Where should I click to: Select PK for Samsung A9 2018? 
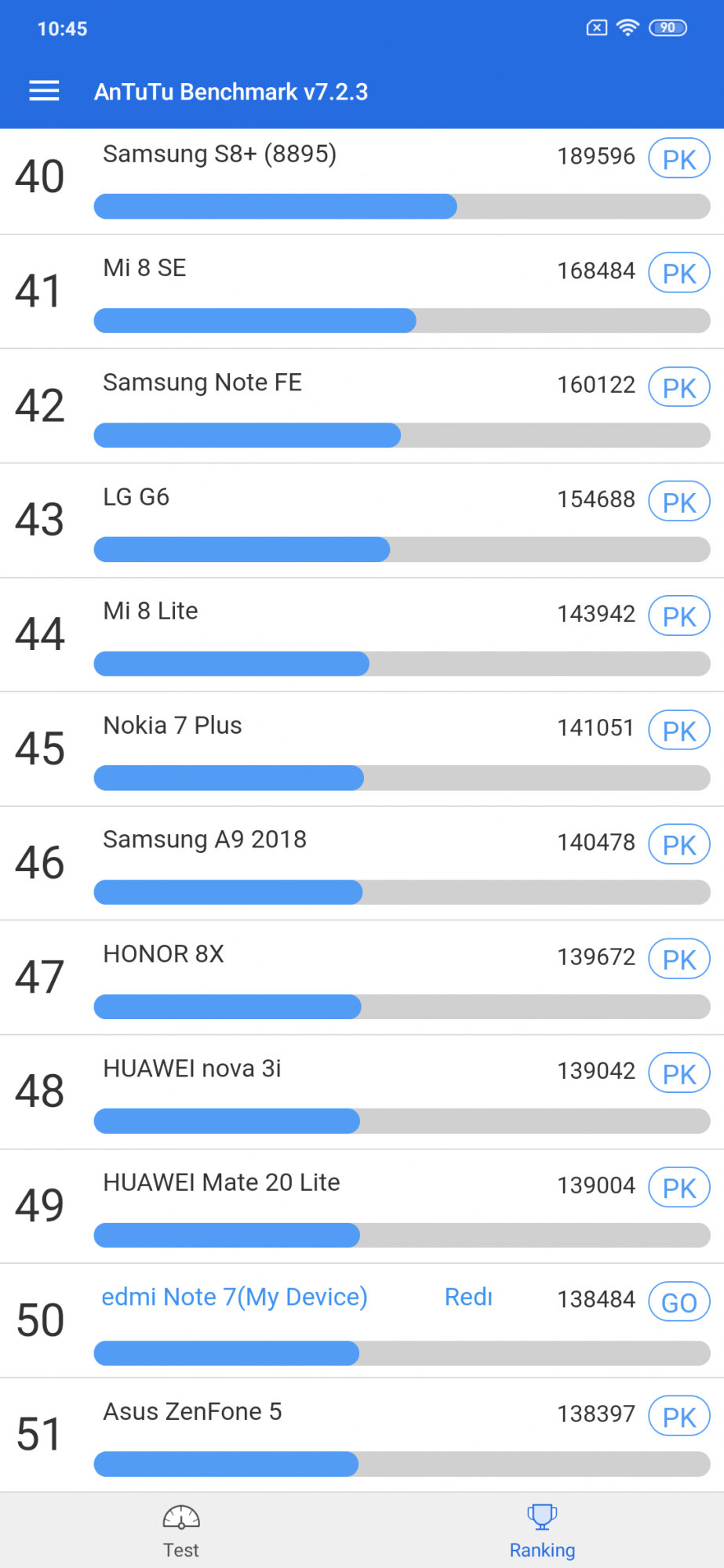pos(679,844)
